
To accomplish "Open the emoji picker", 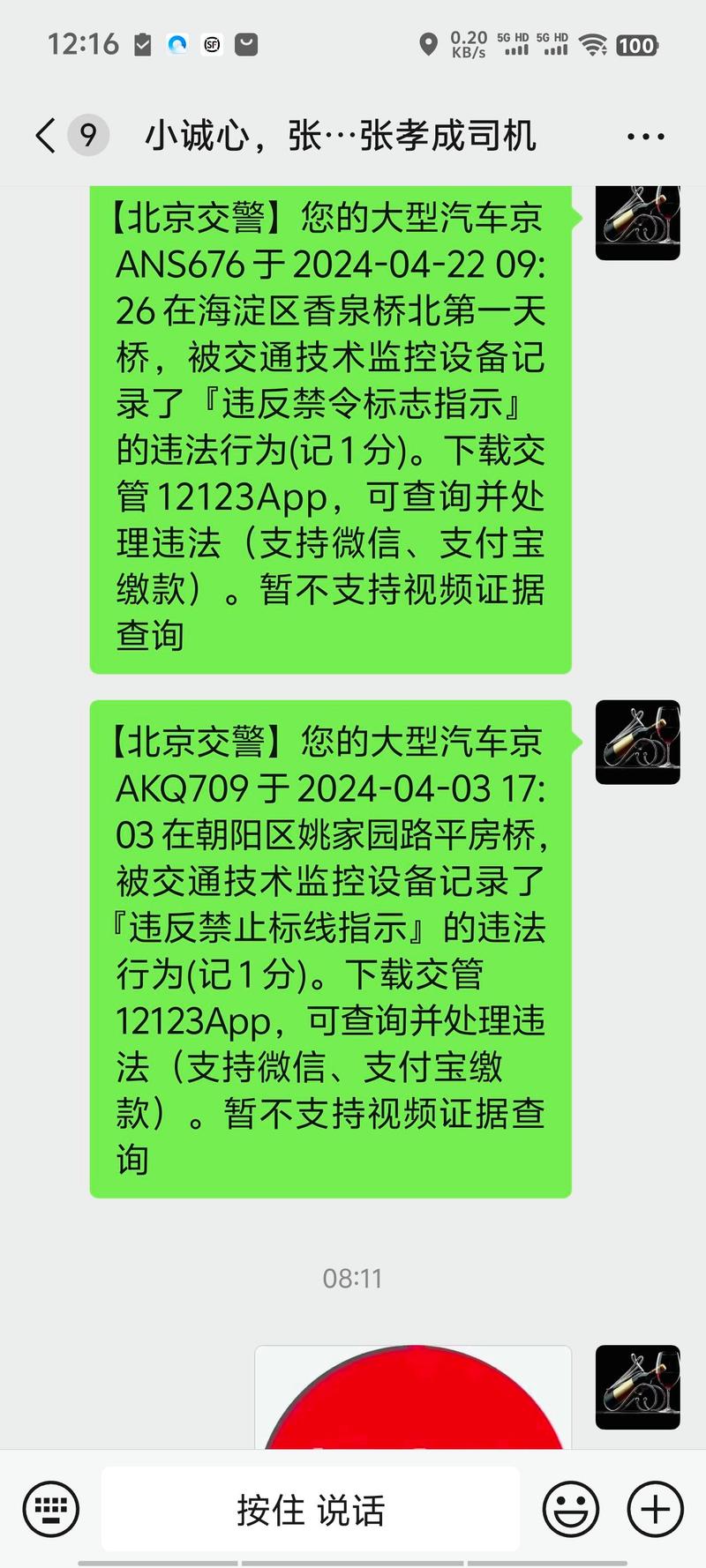I will click(x=571, y=1510).
